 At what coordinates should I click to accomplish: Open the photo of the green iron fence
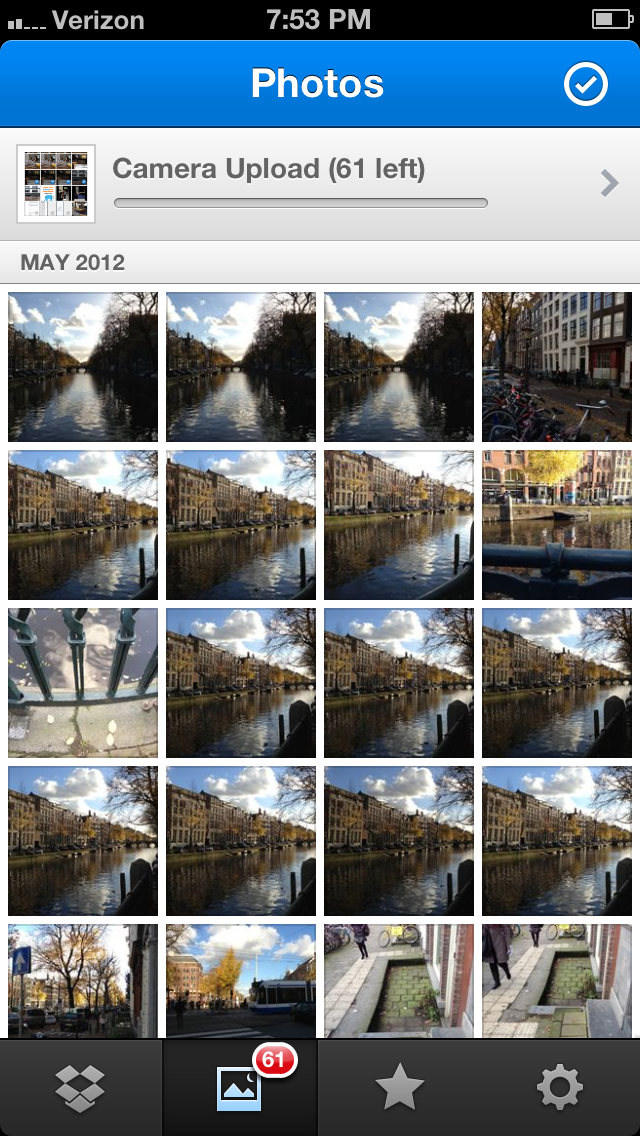point(83,683)
